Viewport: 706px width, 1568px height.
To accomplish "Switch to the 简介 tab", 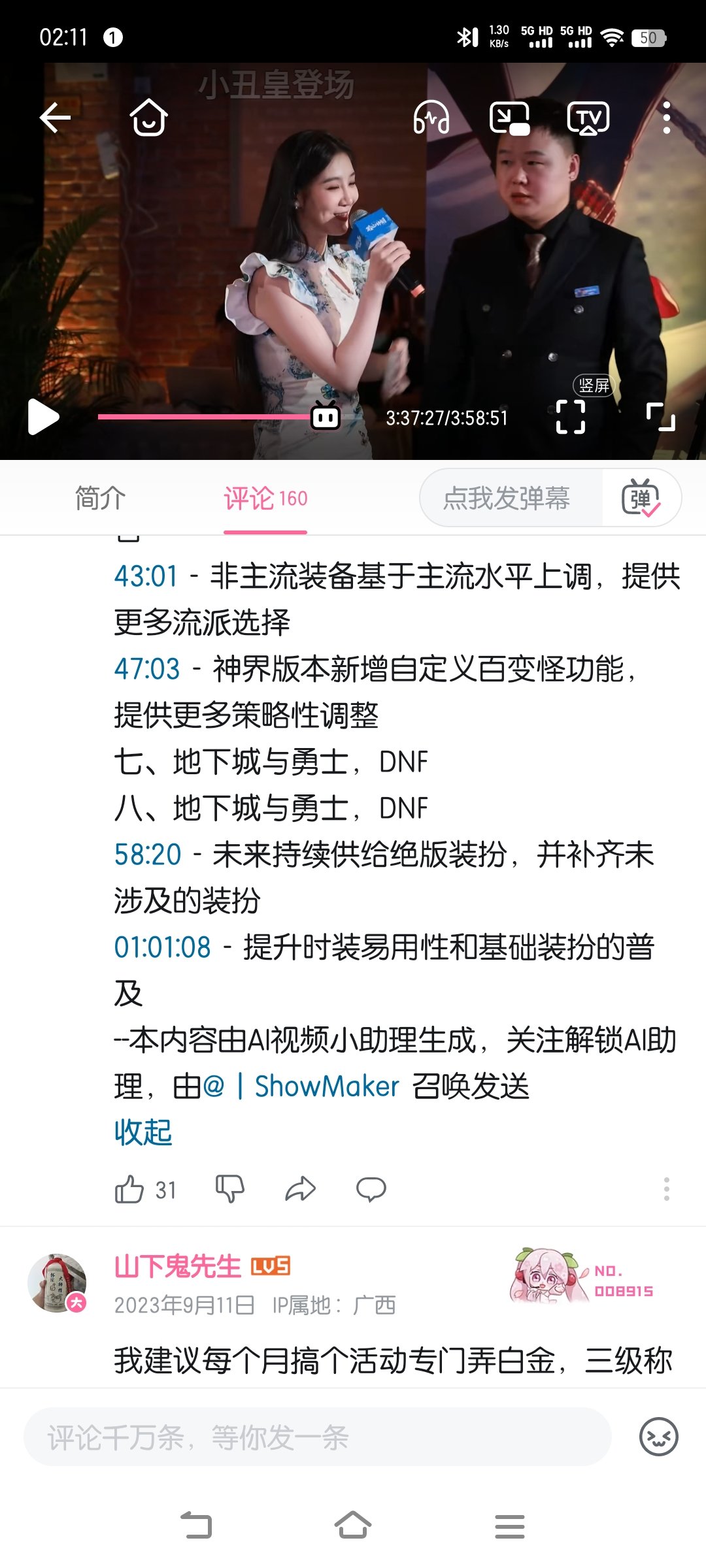I will coord(100,498).
